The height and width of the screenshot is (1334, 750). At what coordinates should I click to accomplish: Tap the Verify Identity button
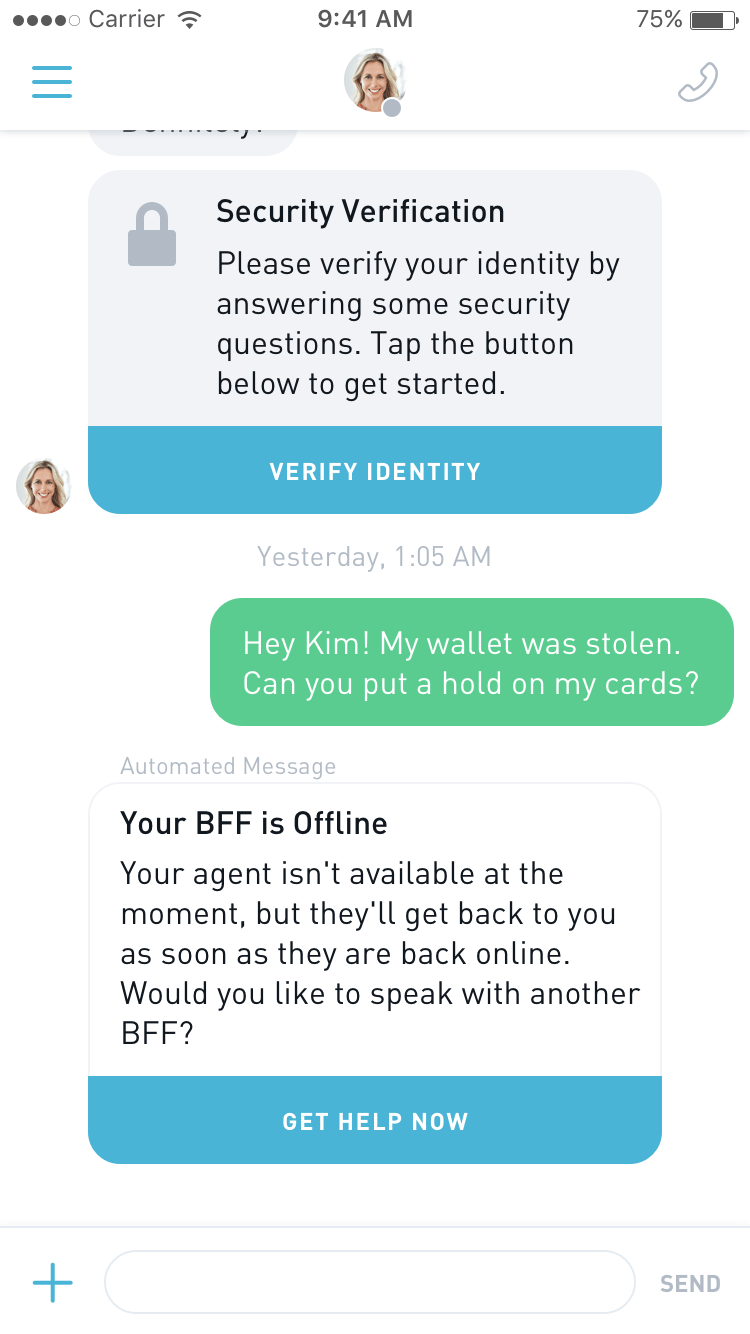coord(375,471)
